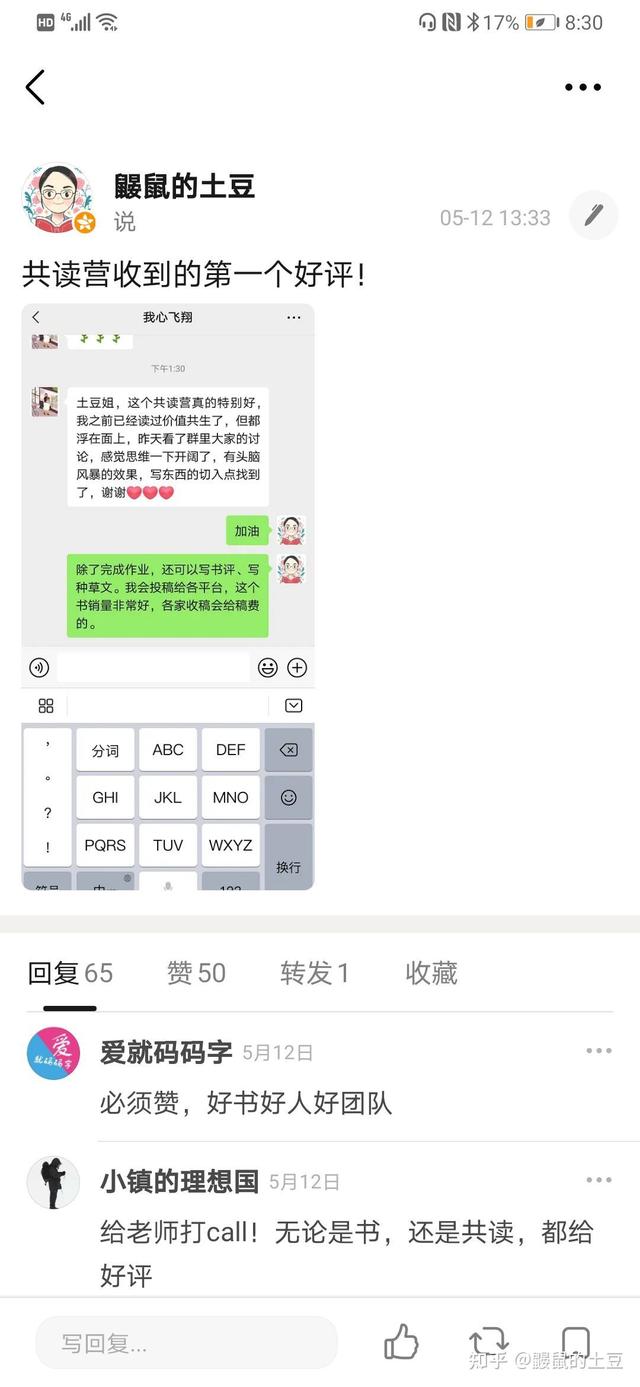This screenshot has height=1387, width=640.
Task: Switch to the 收藏 tab
Action: click(x=431, y=973)
